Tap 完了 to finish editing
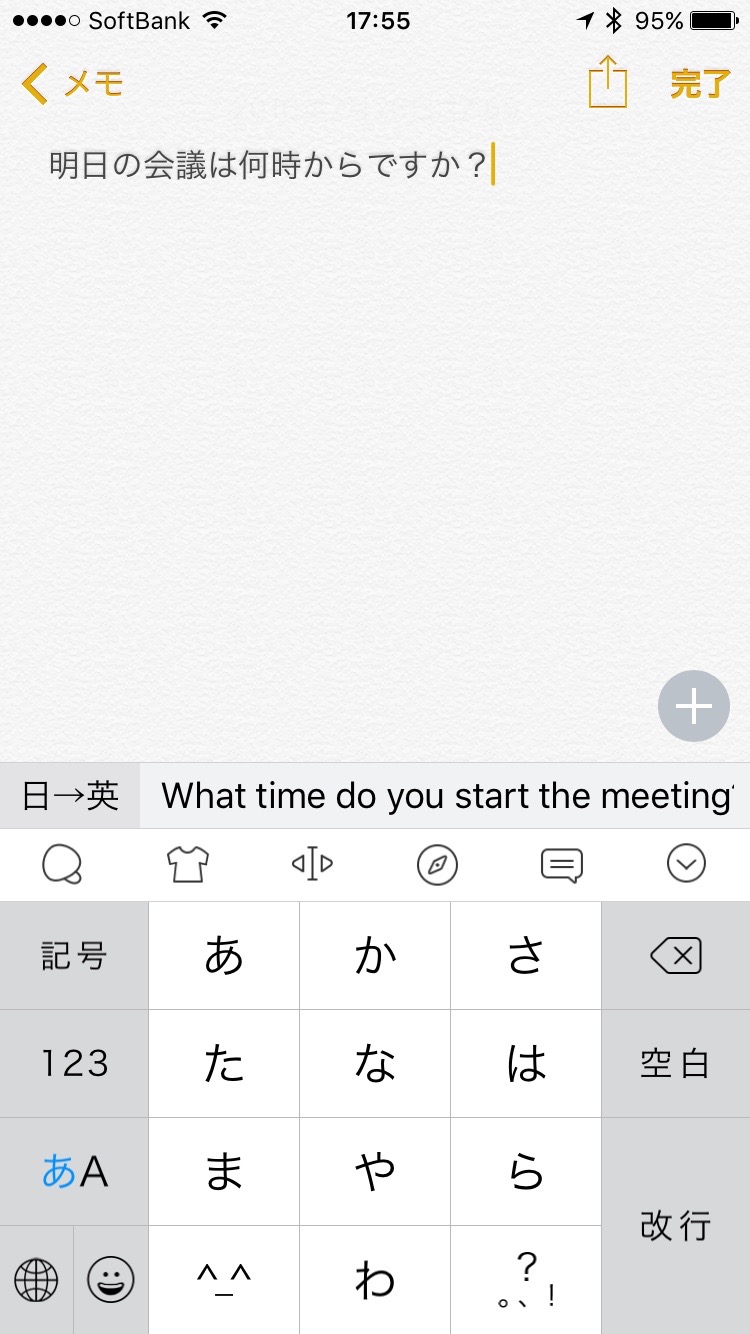The image size is (750, 1334). (699, 84)
